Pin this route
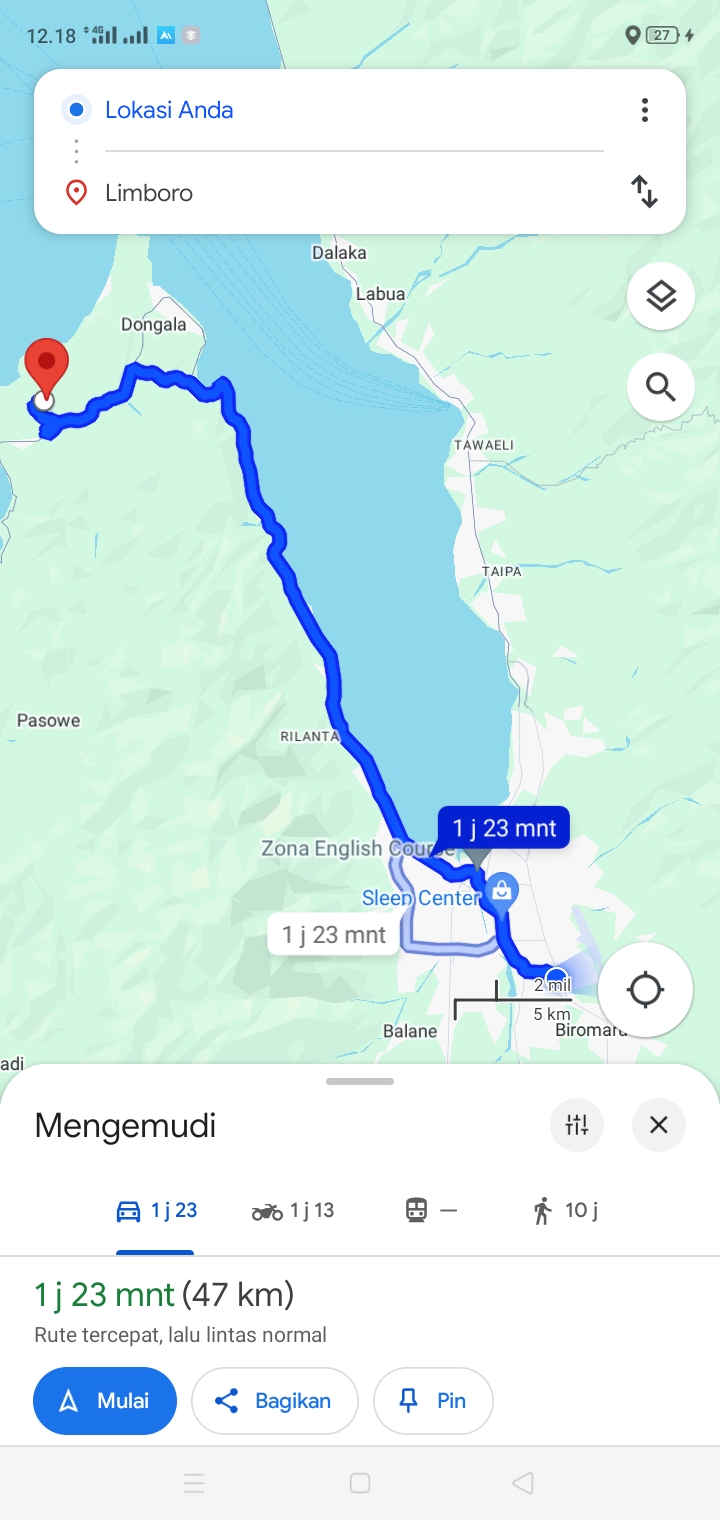The height and width of the screenshot is (1520, 720). point(433,1401)
